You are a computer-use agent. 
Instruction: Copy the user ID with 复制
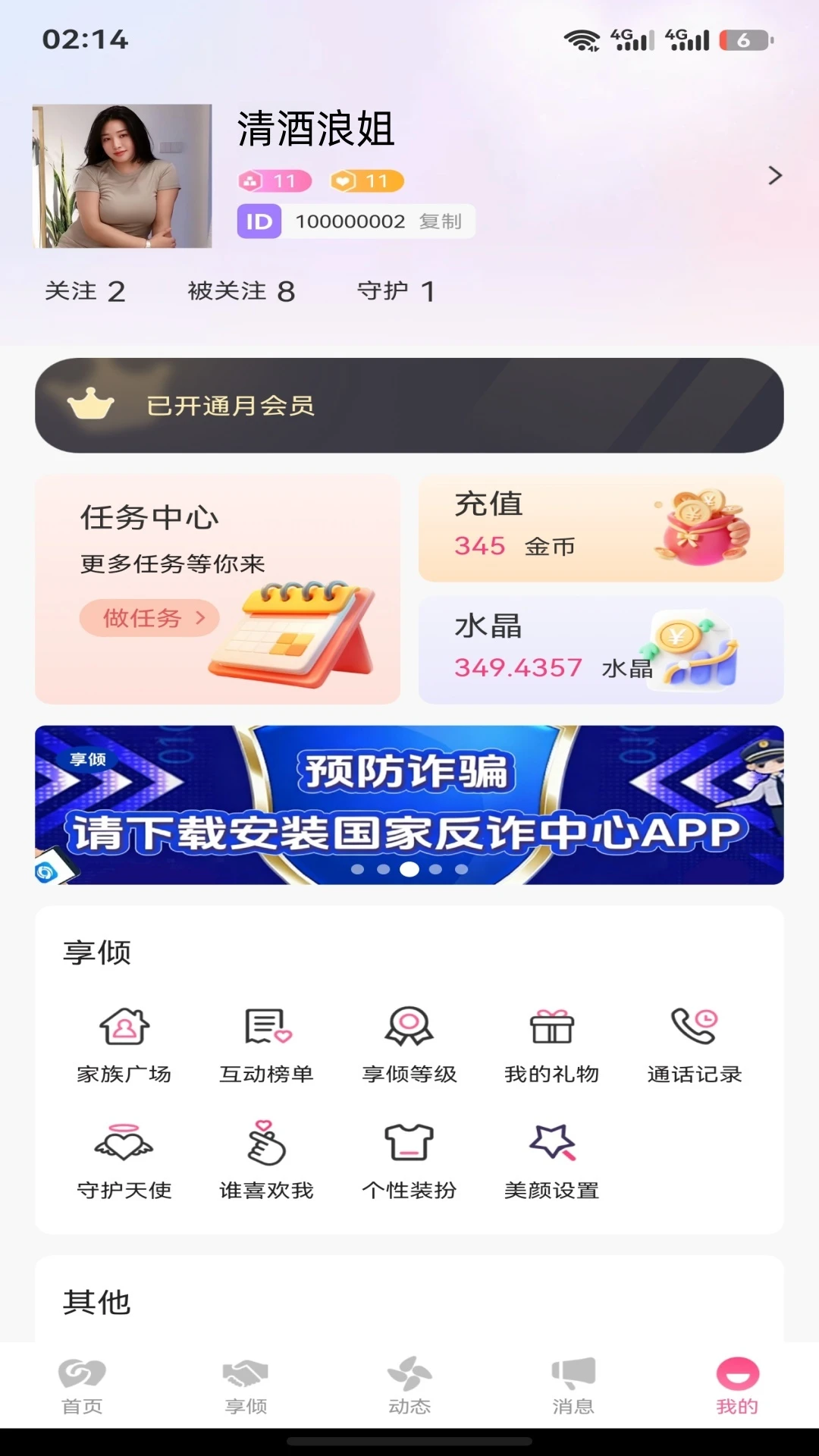click(441, 221)
